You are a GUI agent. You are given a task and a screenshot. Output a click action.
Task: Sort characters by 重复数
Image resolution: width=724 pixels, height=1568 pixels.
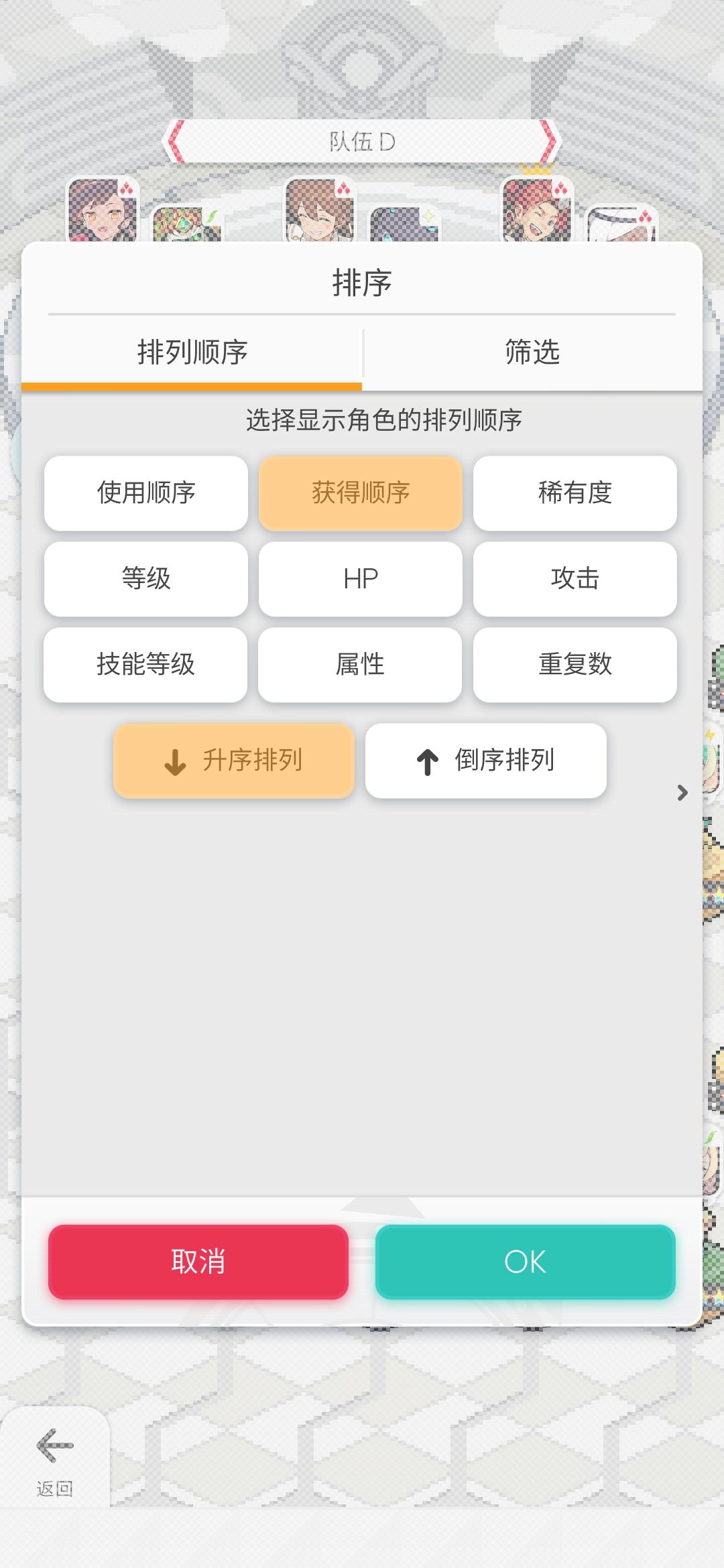pyautogui.click(x=575, y=665)
